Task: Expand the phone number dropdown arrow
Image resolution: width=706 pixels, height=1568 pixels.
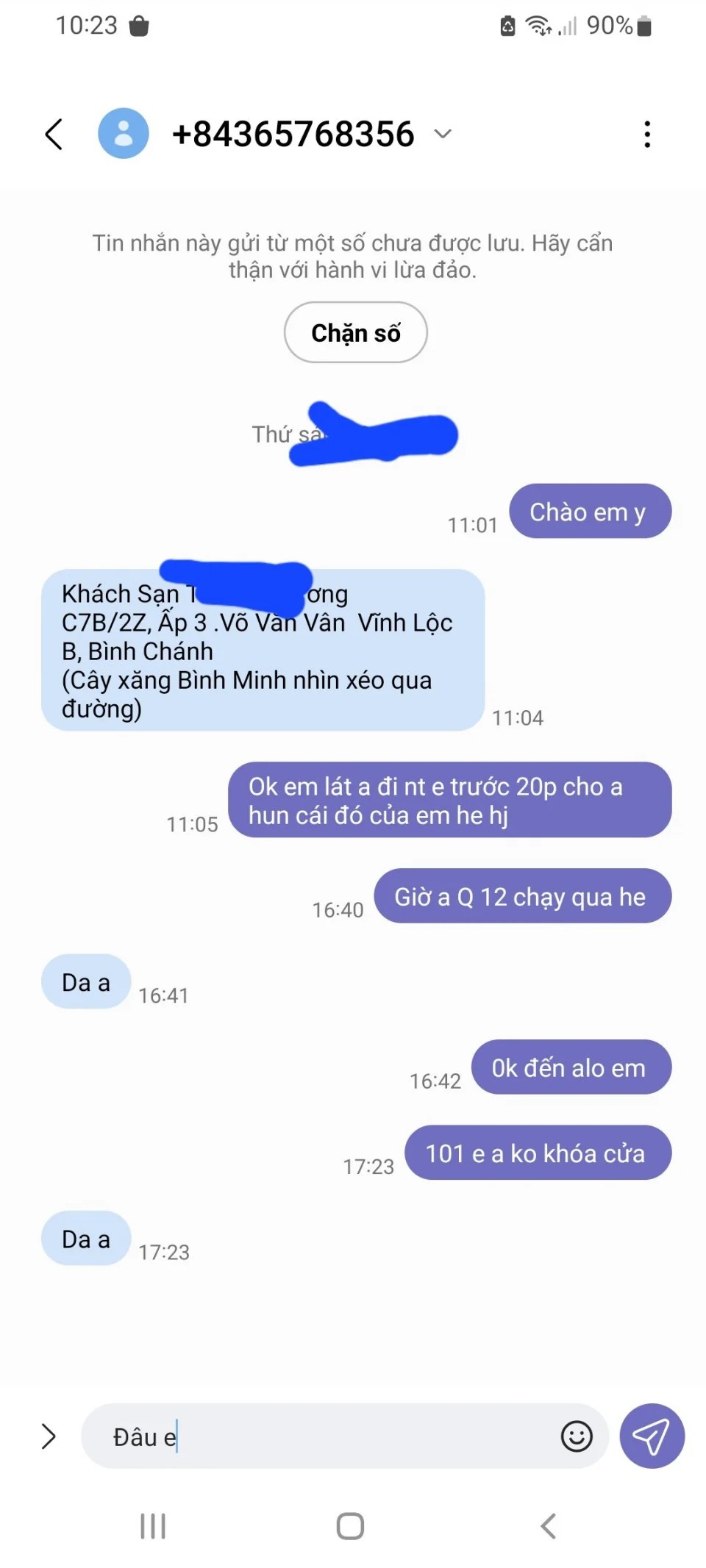Action: pyautogui.click(x=443, y=134)
